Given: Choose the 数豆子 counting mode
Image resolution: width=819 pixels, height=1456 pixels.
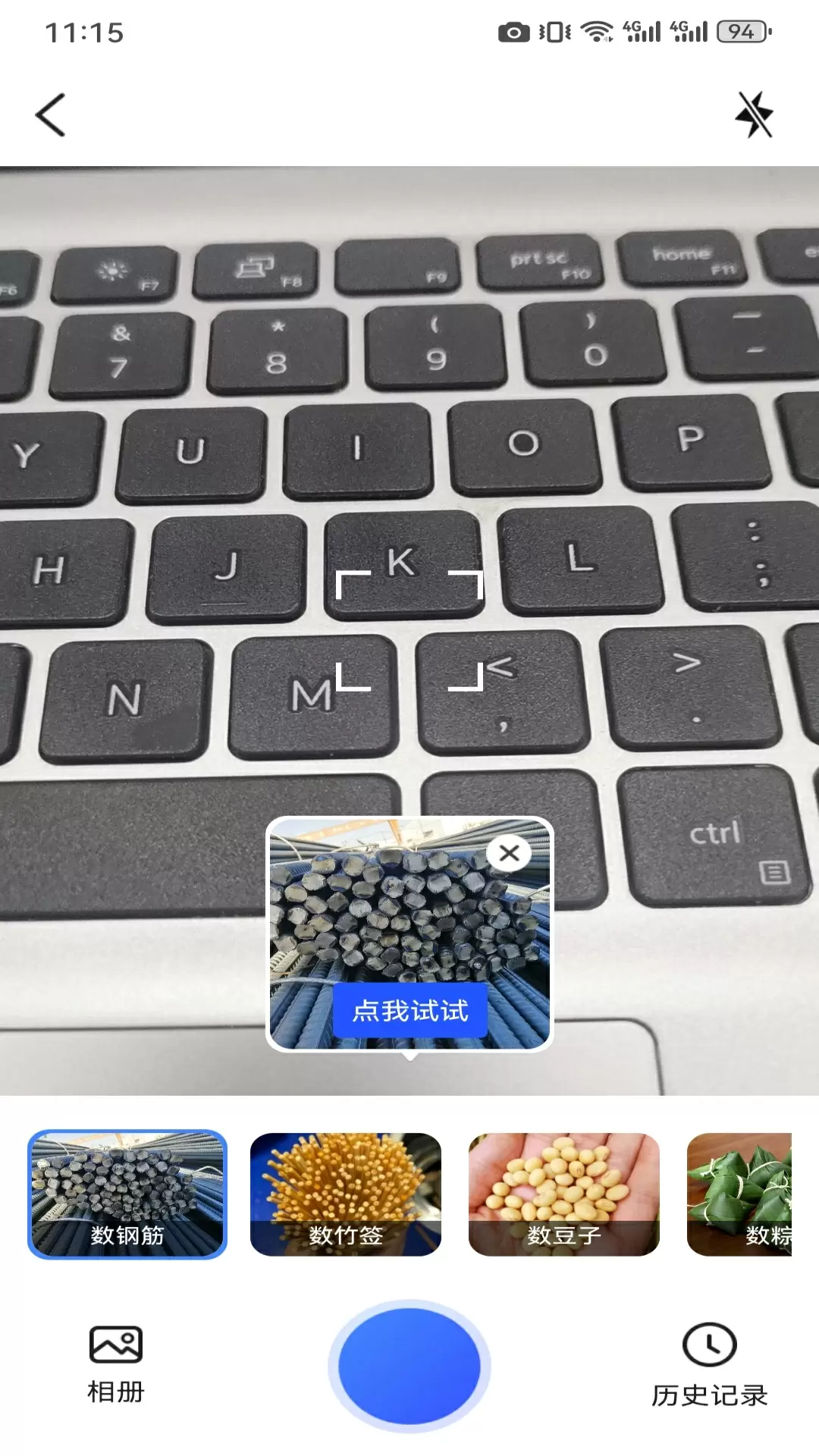Looking at the screenshot, I should (x=564, y=1194).
